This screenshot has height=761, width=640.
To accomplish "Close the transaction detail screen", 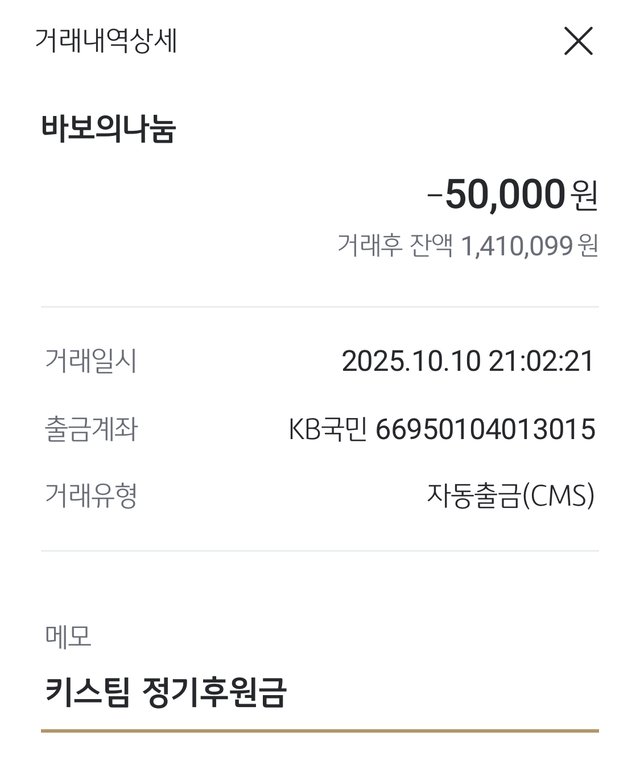I will (579, 41).
